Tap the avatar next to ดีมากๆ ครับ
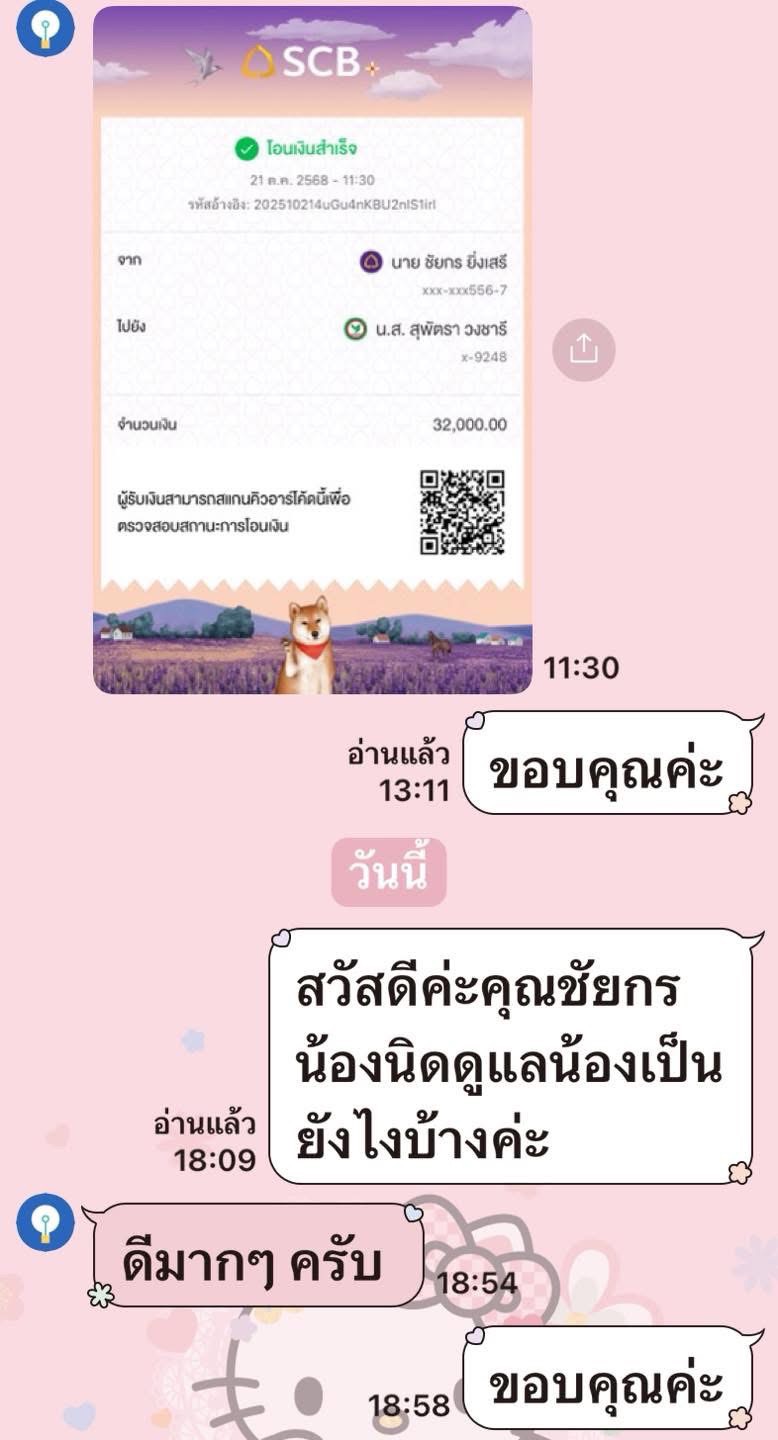The width and height of the screenshot is (778, 1440). [x=45, y=1222]
